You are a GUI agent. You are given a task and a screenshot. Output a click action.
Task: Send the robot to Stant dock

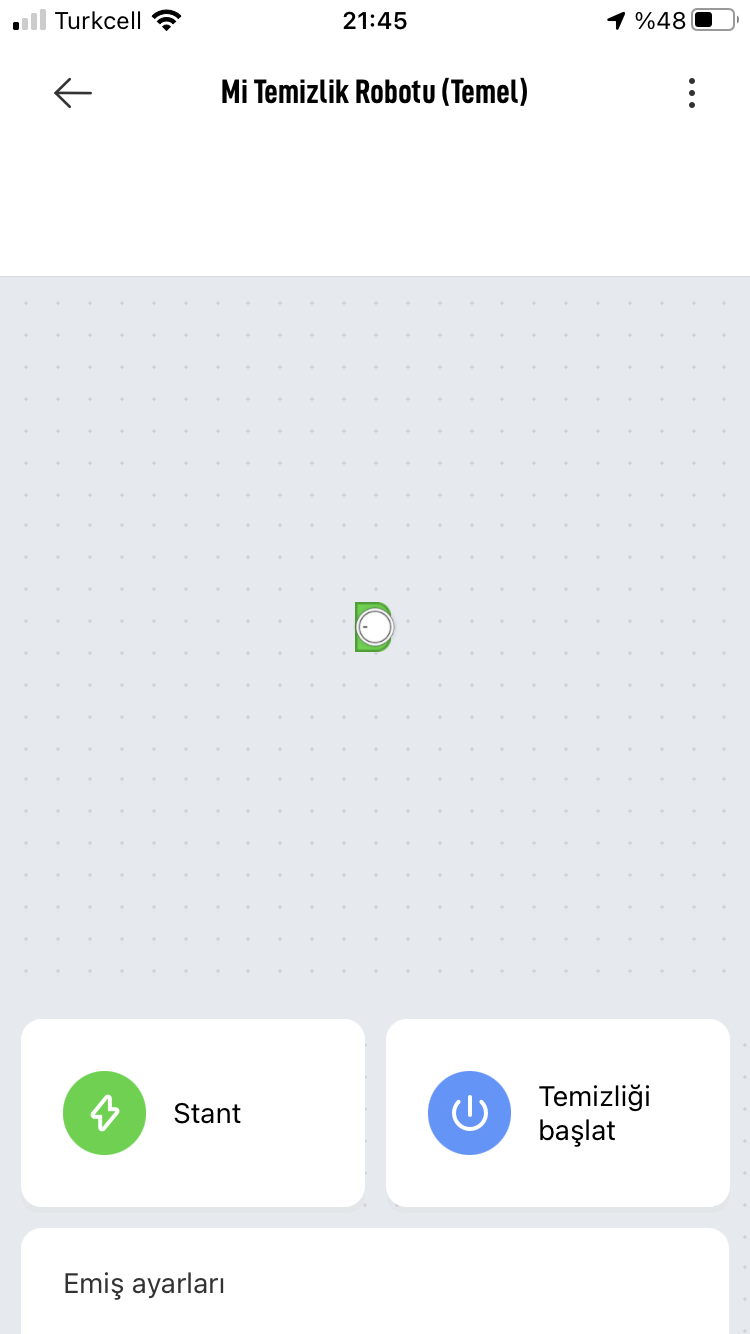193,1113
